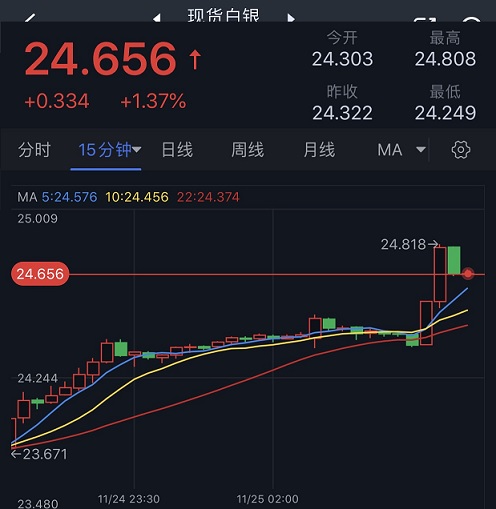Go to previous instrument with left arrow
This screenshot has width=496, height=509.
[157, 18]
